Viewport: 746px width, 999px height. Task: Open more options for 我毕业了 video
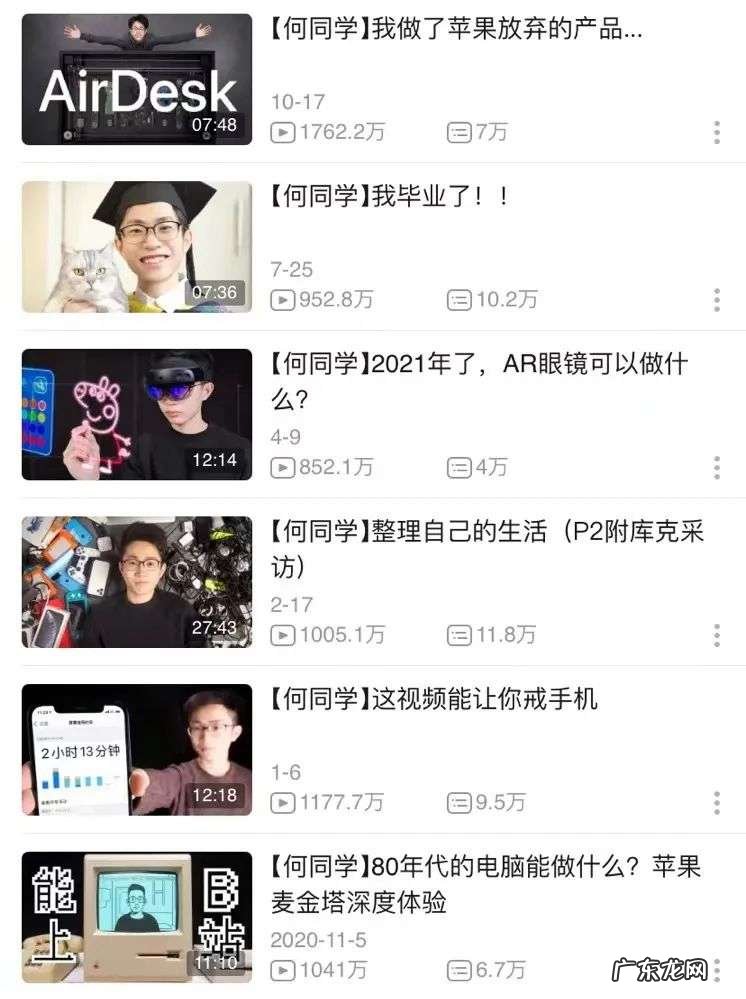718,298
